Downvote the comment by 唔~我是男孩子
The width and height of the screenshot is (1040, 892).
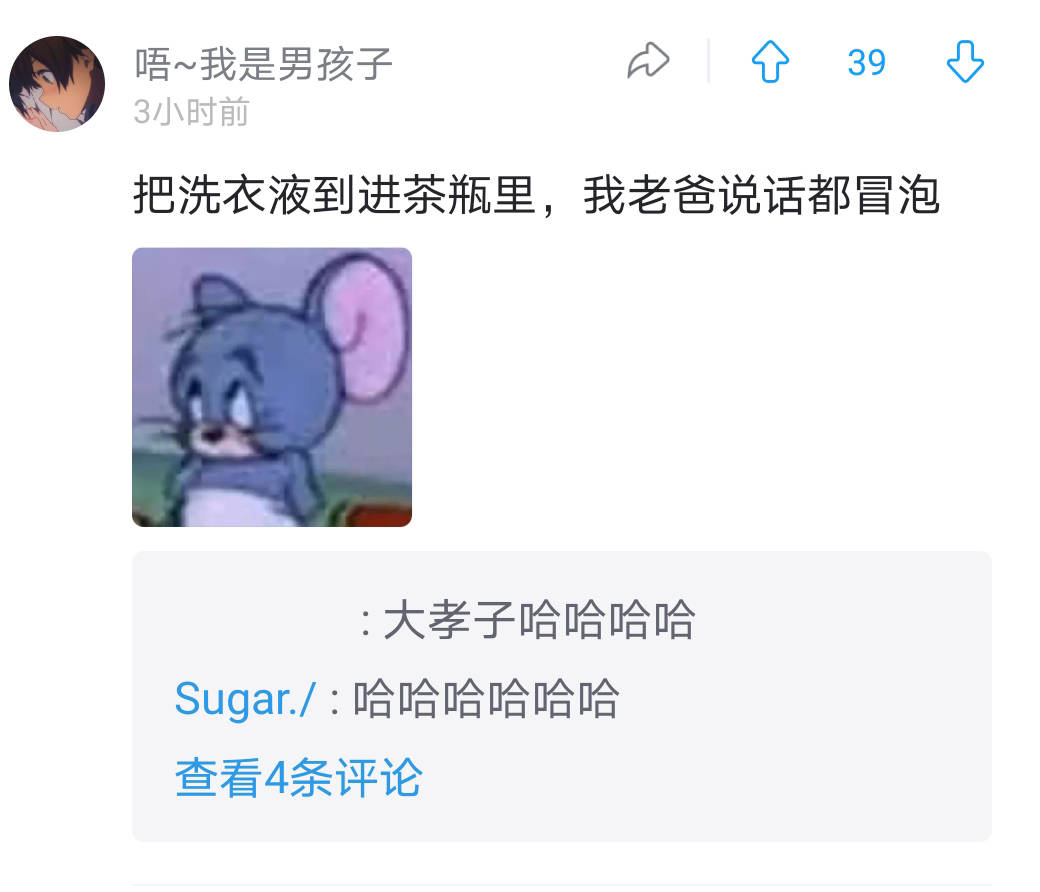(965, 63)
